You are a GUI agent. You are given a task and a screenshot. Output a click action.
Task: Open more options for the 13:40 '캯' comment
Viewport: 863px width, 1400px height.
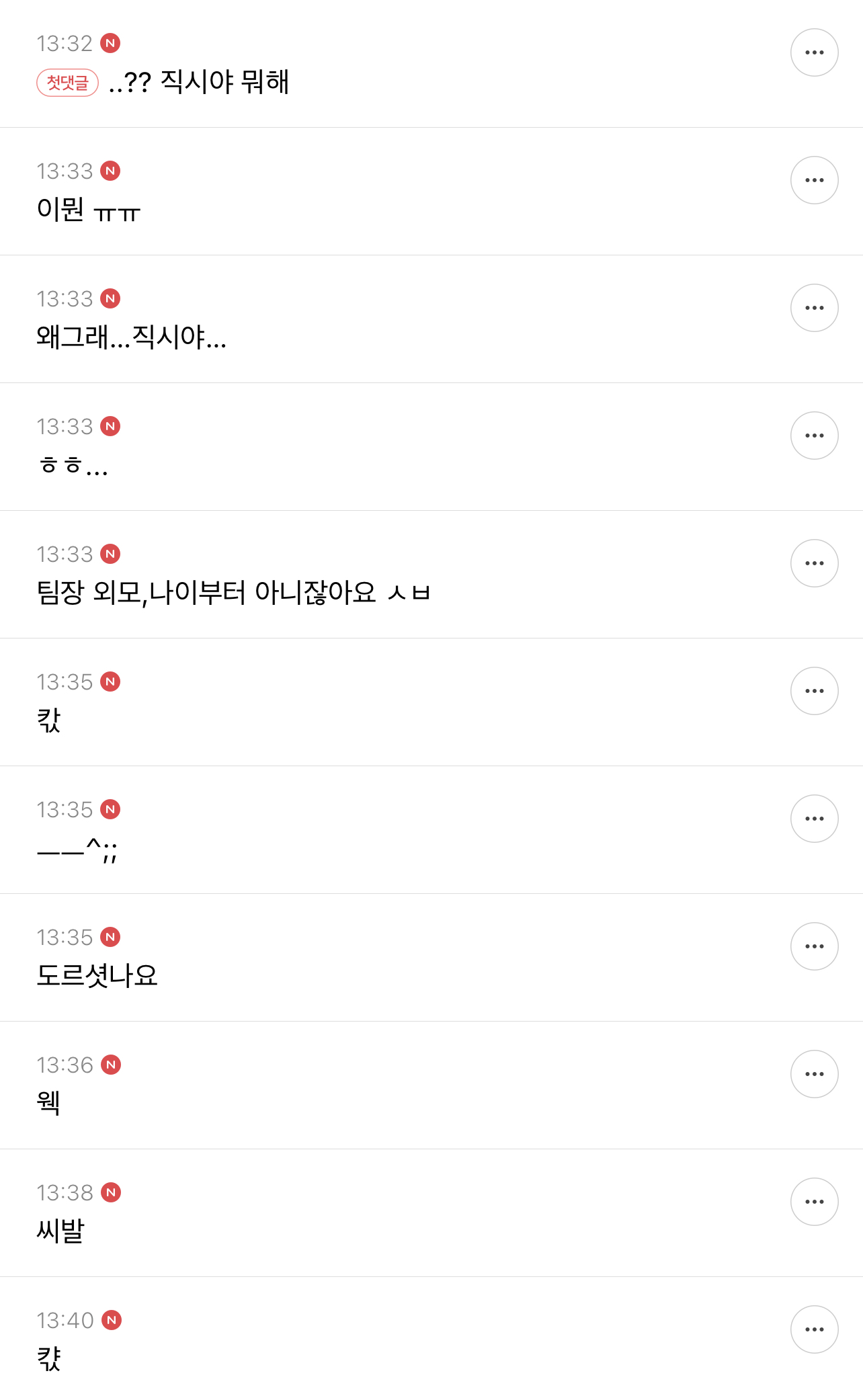[x=814, y=1329]
